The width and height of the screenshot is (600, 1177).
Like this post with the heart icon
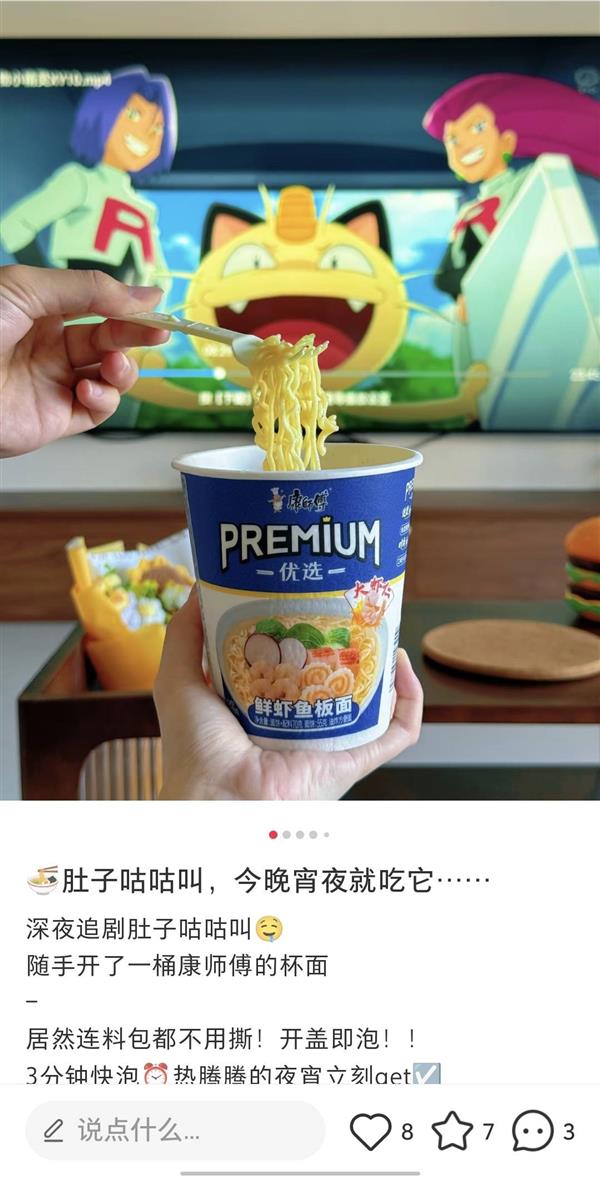pyautogui.click(x=371, y=1131)
